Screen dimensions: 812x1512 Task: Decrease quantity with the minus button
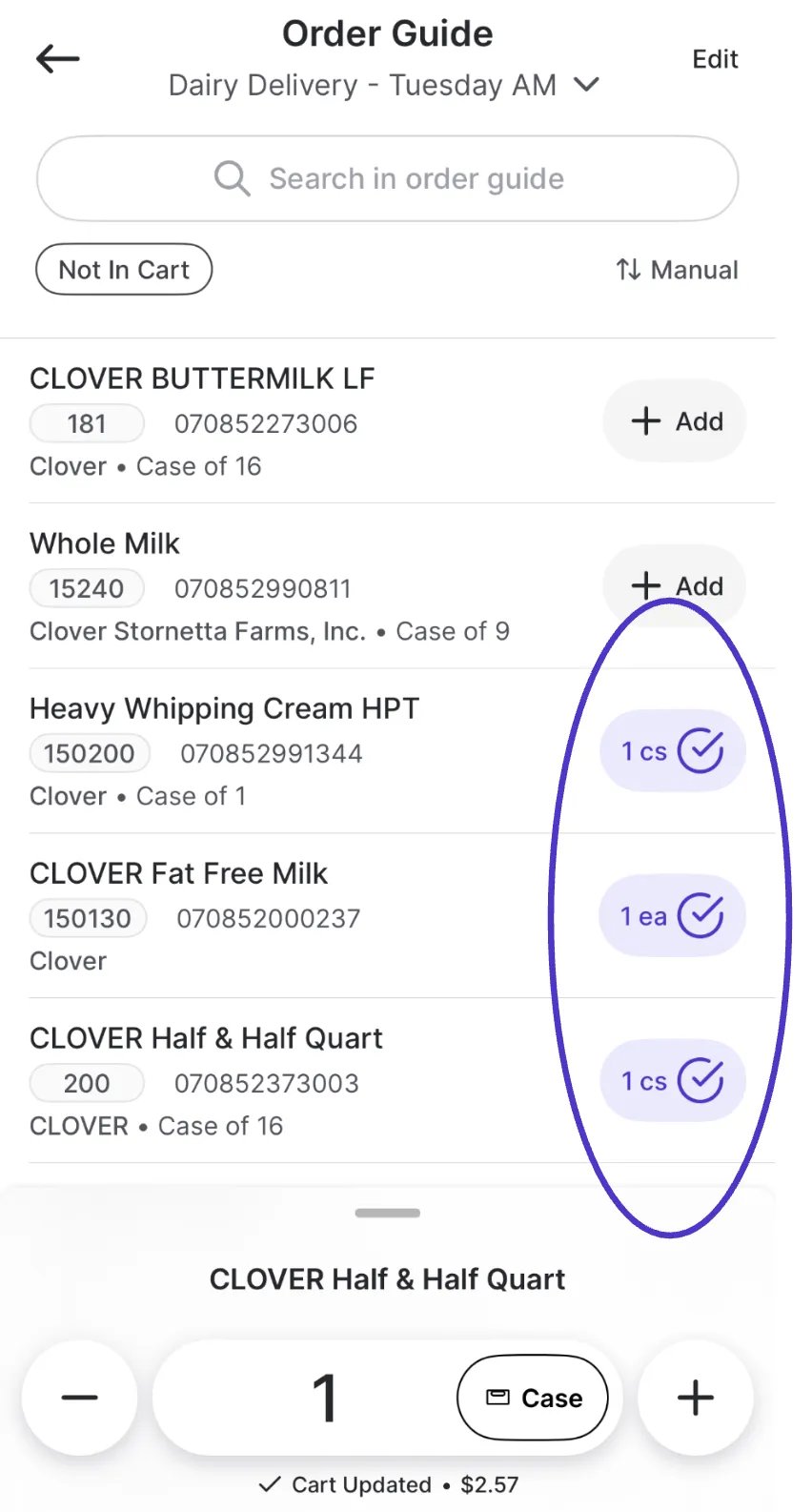(x=80, y=1398)
